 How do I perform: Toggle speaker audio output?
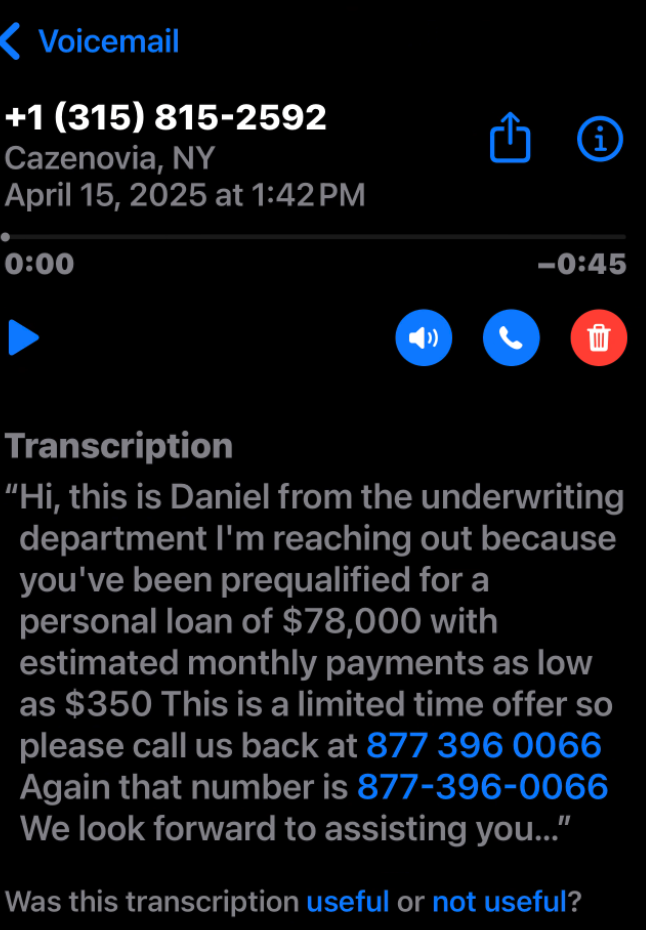[x=424, y=338]
